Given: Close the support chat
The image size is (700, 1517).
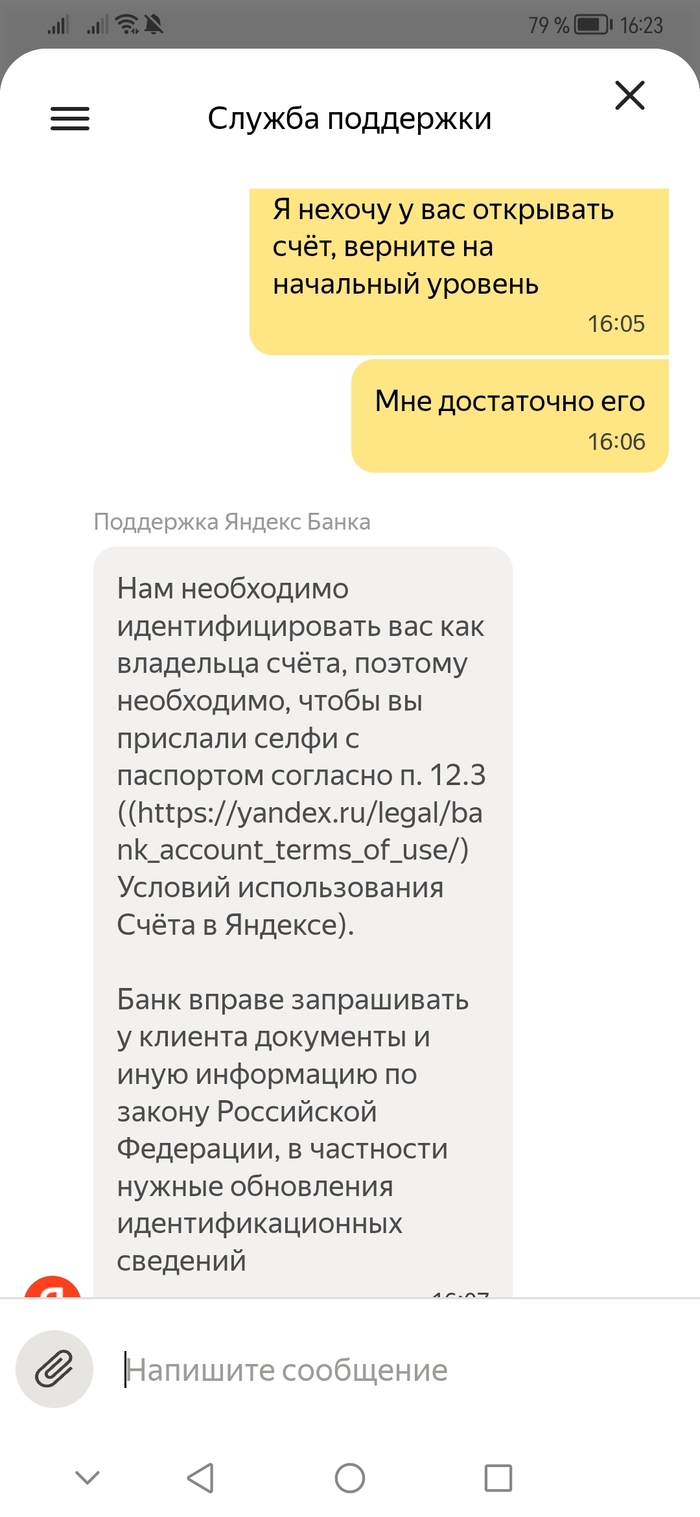Looking at the screenshot, I should pyautogui.click(x=630, y=96).
